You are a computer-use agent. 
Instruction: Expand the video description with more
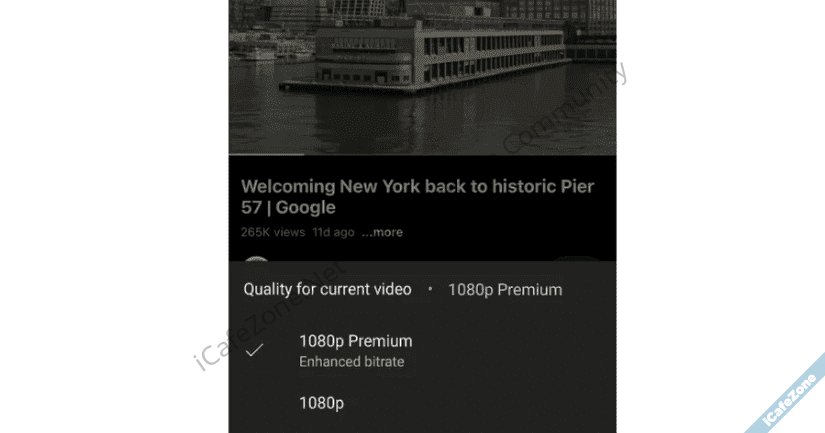[x=382, y=232]
